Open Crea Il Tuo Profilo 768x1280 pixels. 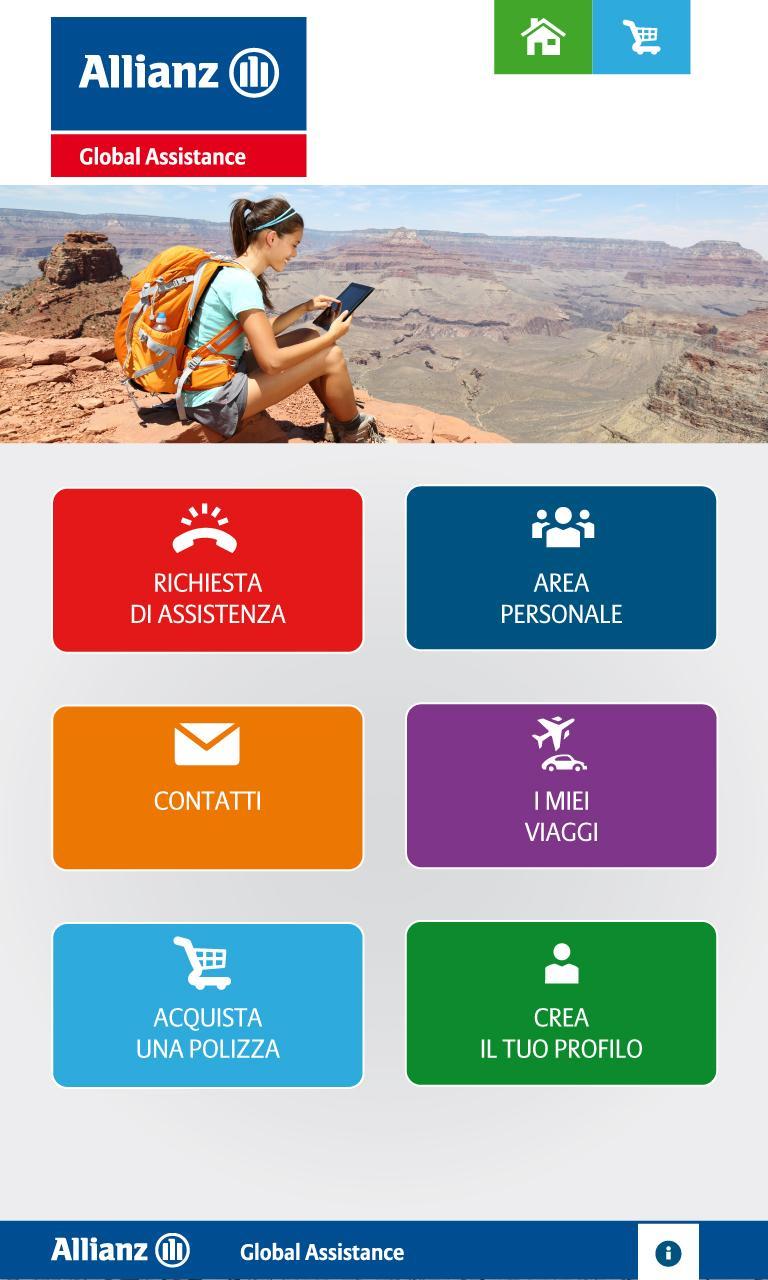562,1003
